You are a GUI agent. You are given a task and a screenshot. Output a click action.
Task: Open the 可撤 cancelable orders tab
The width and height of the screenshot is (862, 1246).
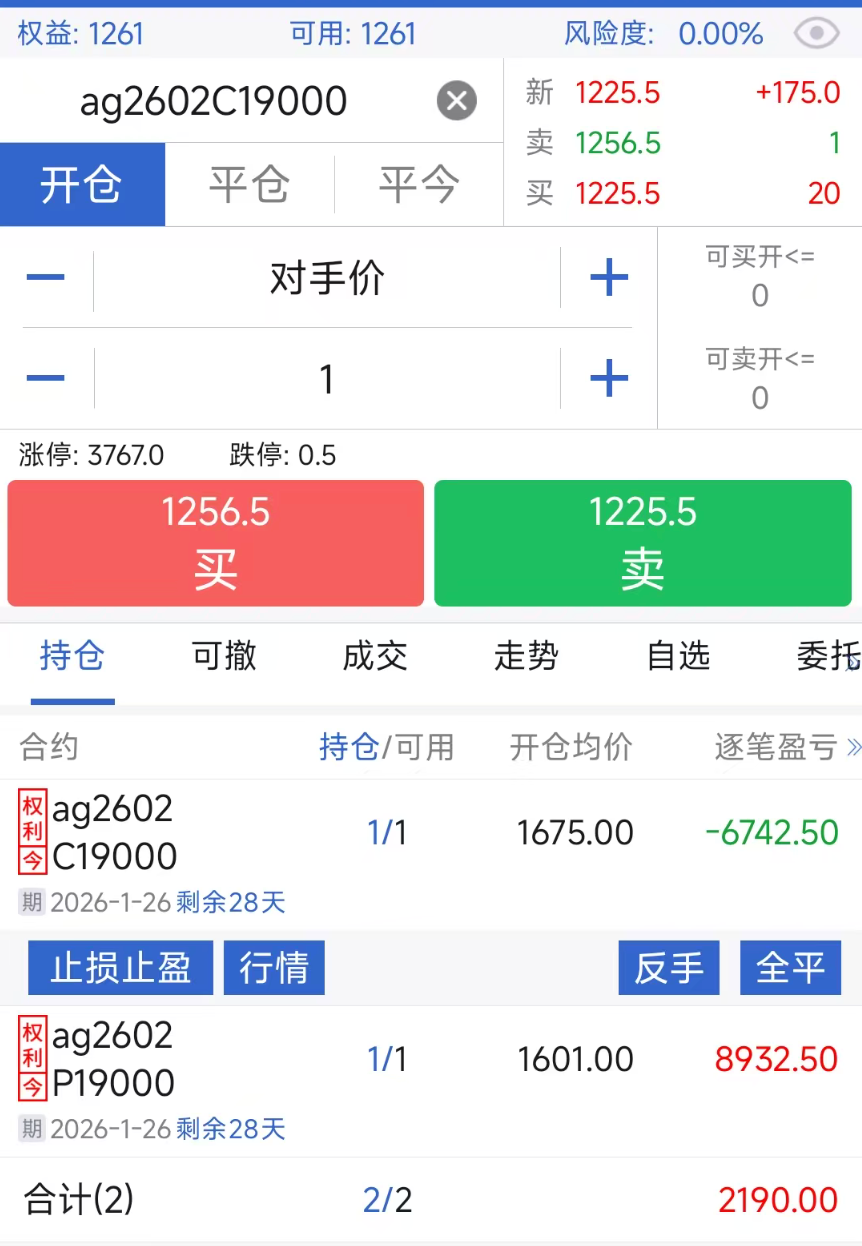coord(222,657)
